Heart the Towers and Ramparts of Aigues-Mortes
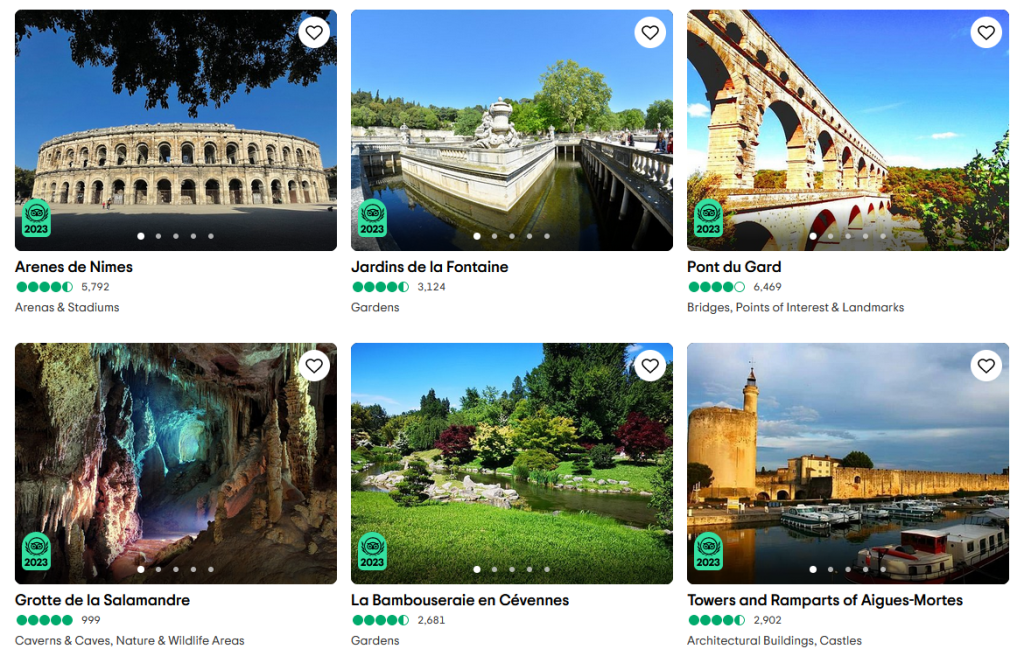Viewport: 1024px width, 649px height. (986, 366)
